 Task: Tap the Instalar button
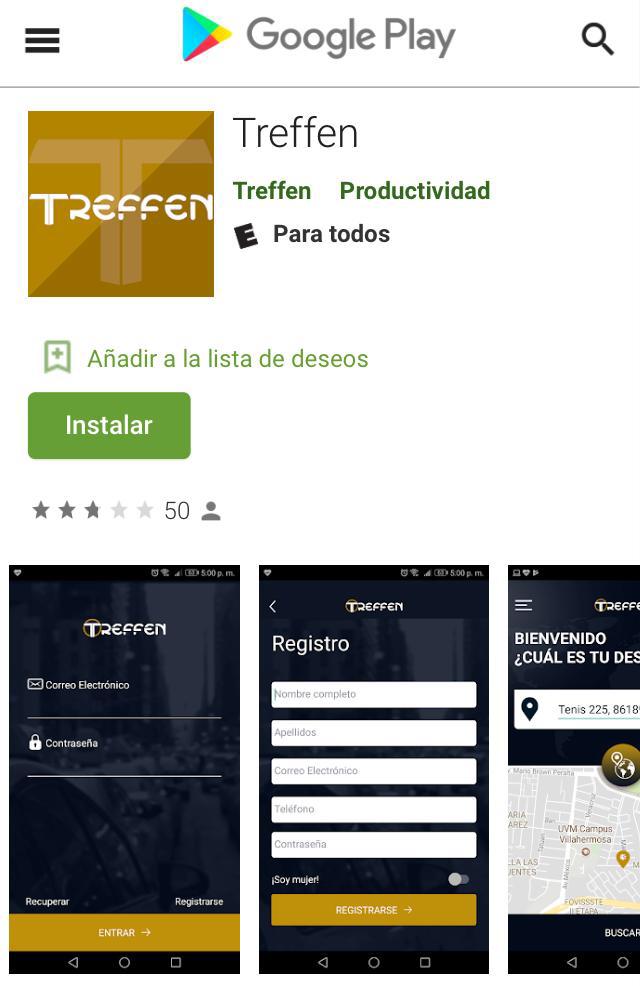[109, 425]
